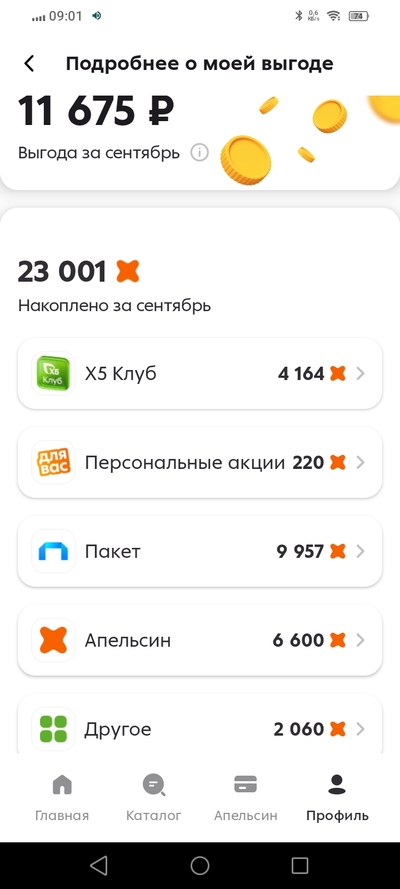The height and width of the screenshot is (889, 400).
Task: Go back from Подробнее о моей выгоде
Action: tap(29, 64)
